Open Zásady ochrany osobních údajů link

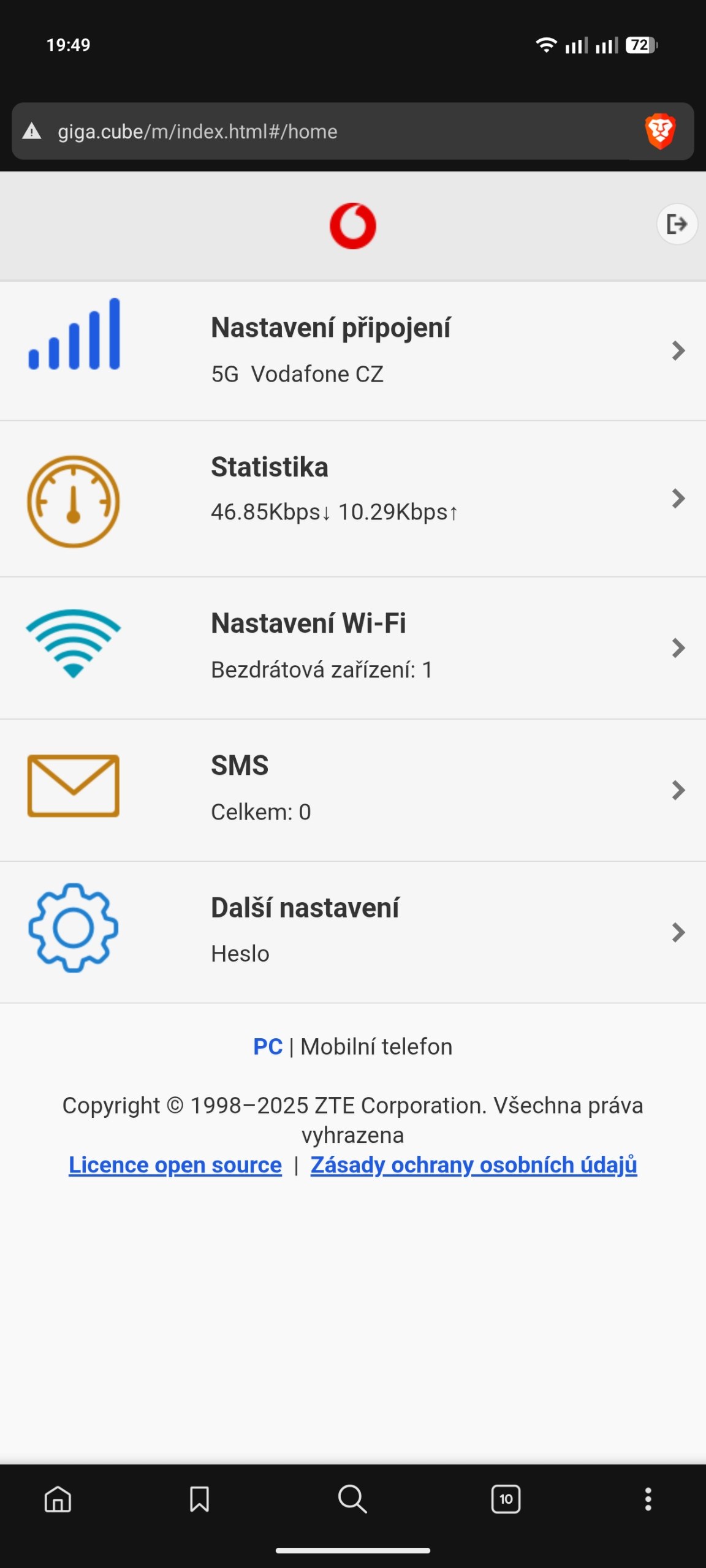[x=473, y=1165]
